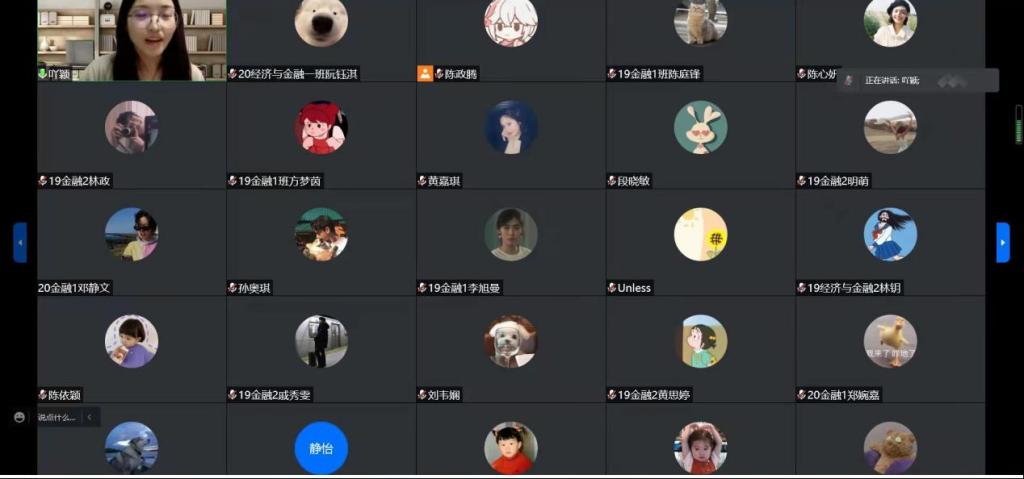Image resolution: width=1024 pixels, height=479 pixels.
Task: Select the 19金融1李旭曼 participant tile
Action: click(x=510, y=242)
